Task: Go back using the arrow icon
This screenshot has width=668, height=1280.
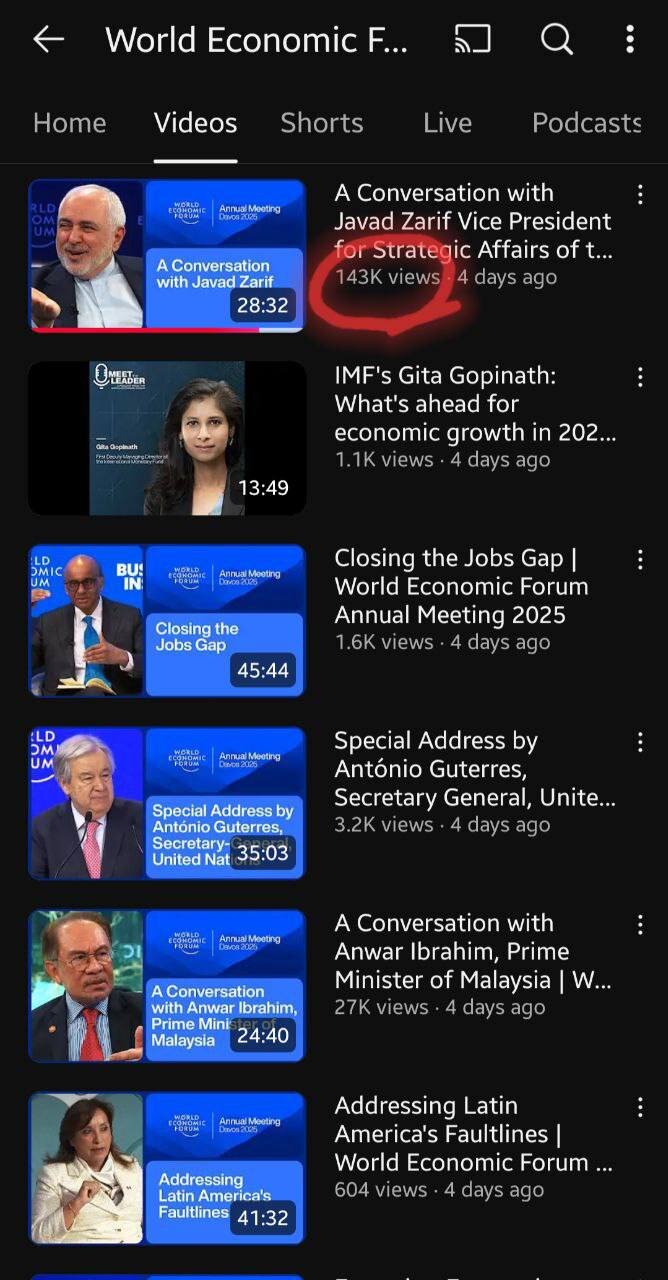Action: click(48, 40)
